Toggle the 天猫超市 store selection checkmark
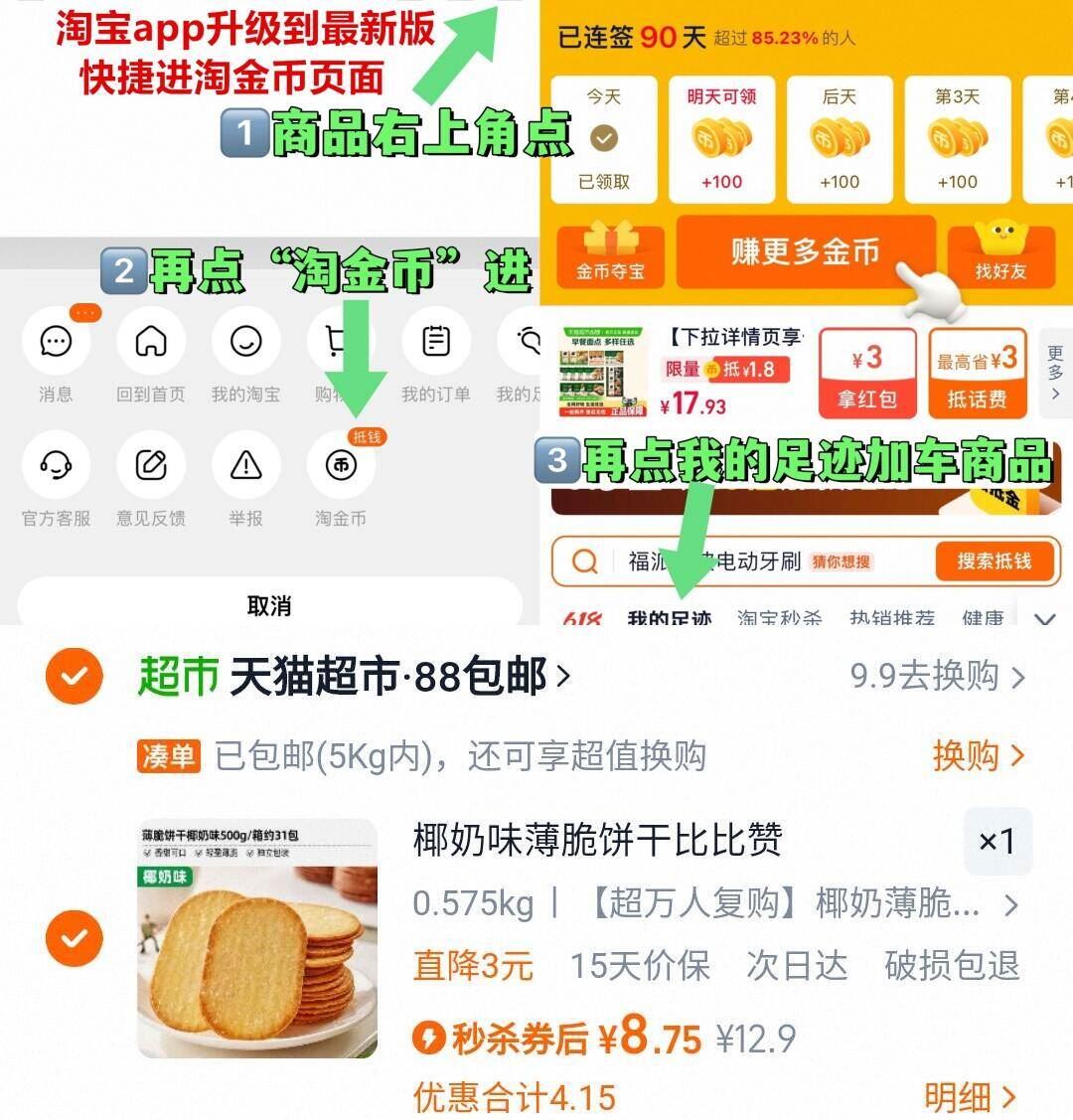Viewport: 1073px width, 1120px height. [72, 675]
